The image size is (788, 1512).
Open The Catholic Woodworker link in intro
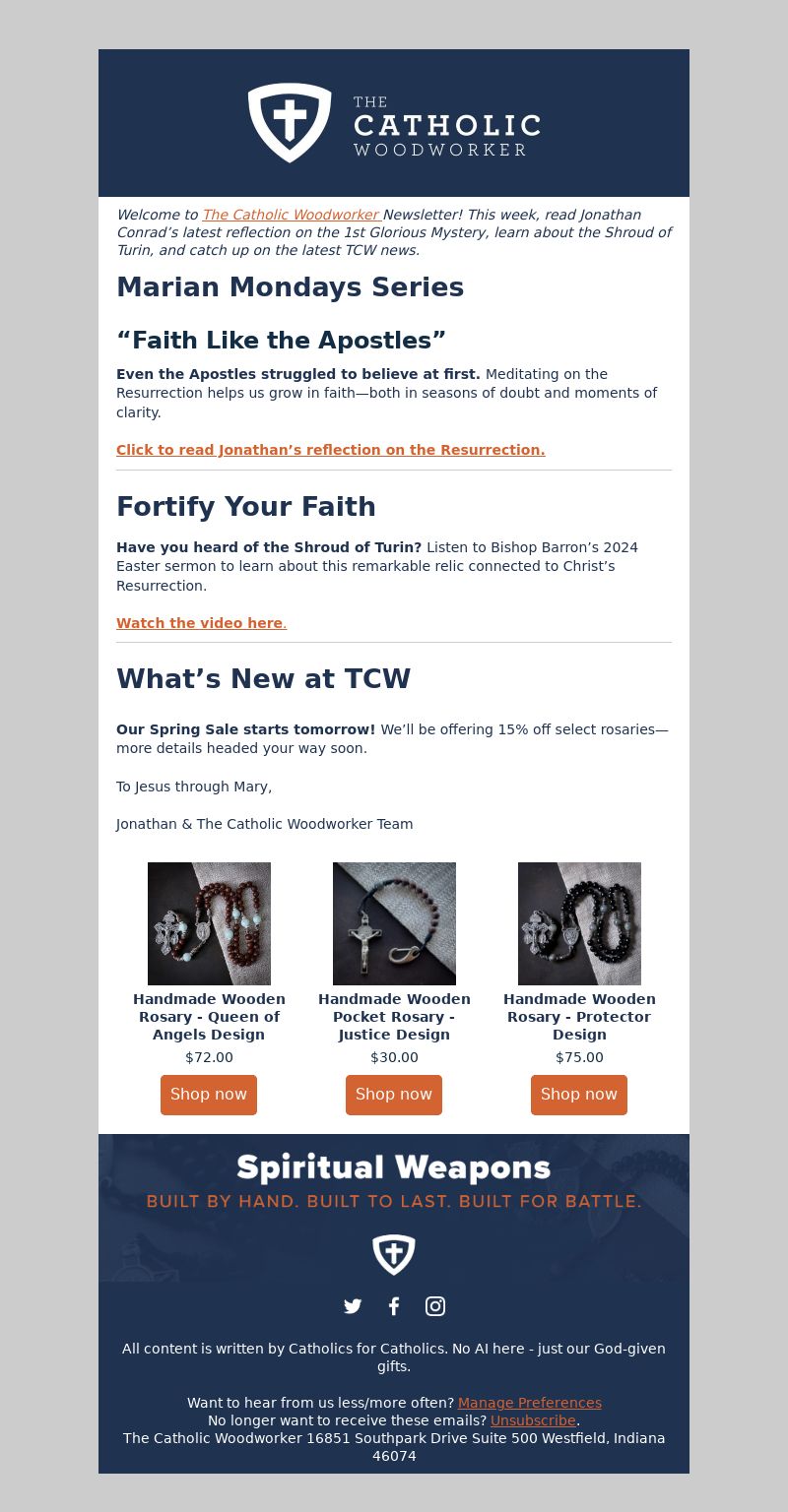click(292, 215)
